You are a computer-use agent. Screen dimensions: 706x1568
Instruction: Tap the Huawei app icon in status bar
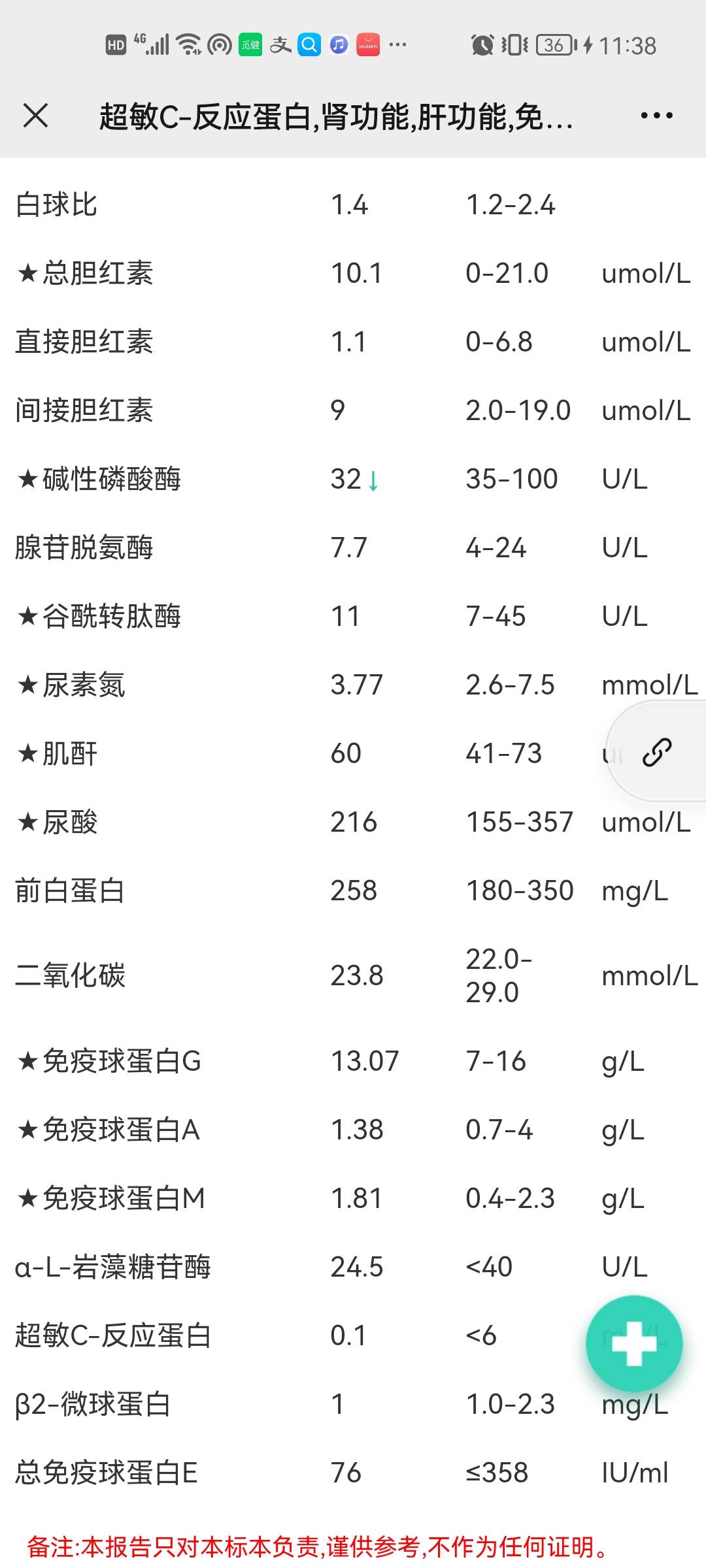(368, 44)
